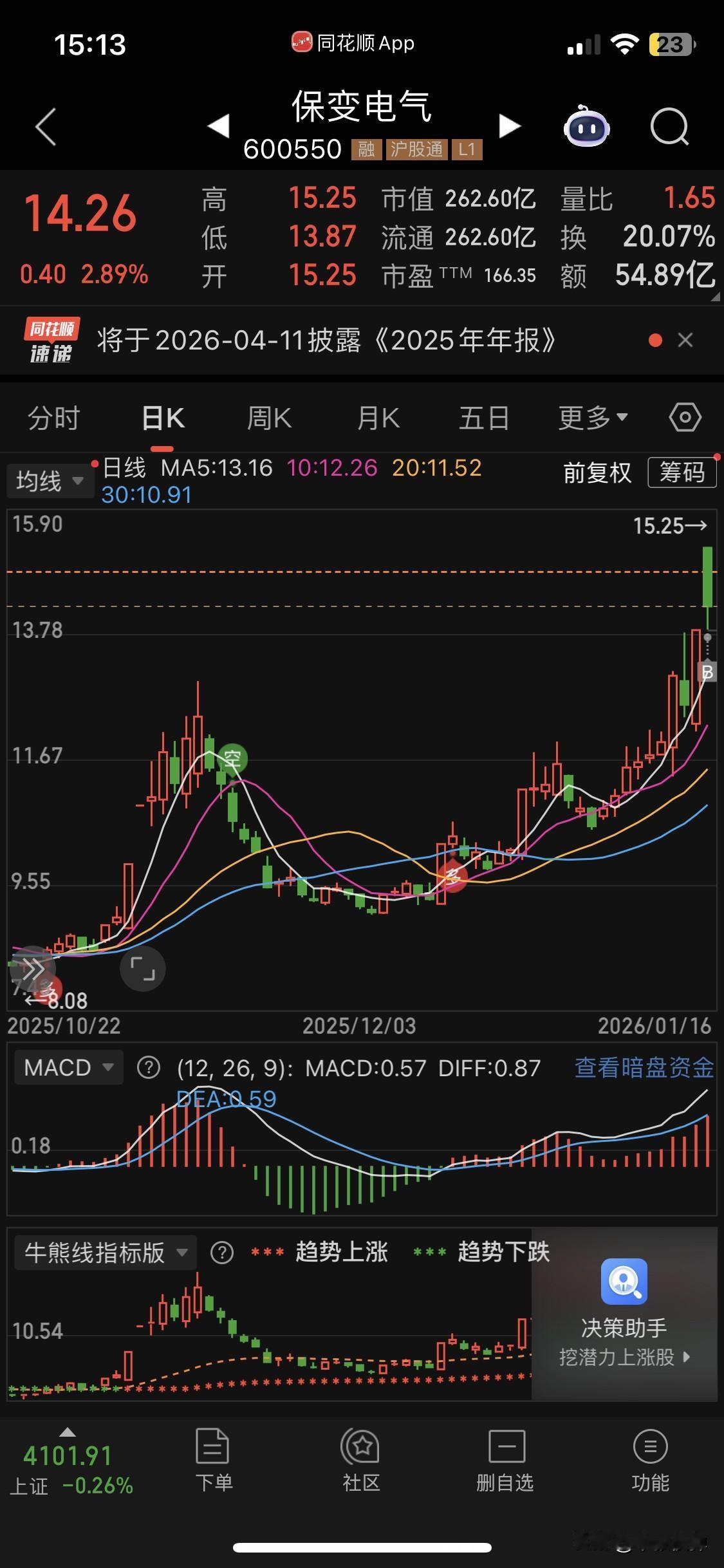Change the 前复权 price adjustment option
Viewport: 724px width, 1568px height.
click(x=597, y=472)
